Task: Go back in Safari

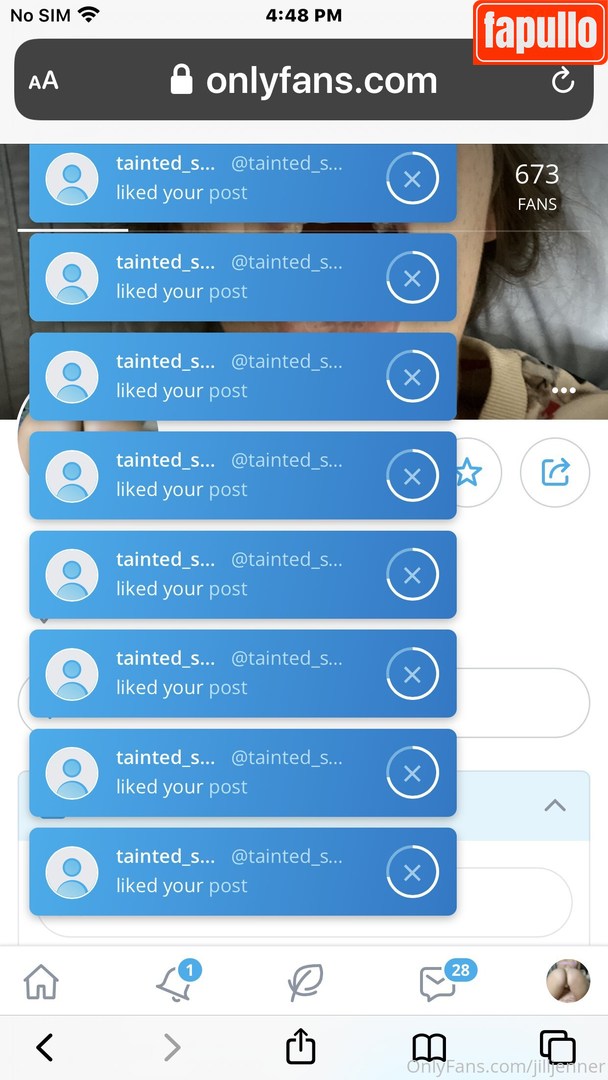Action: (44, 1047)
